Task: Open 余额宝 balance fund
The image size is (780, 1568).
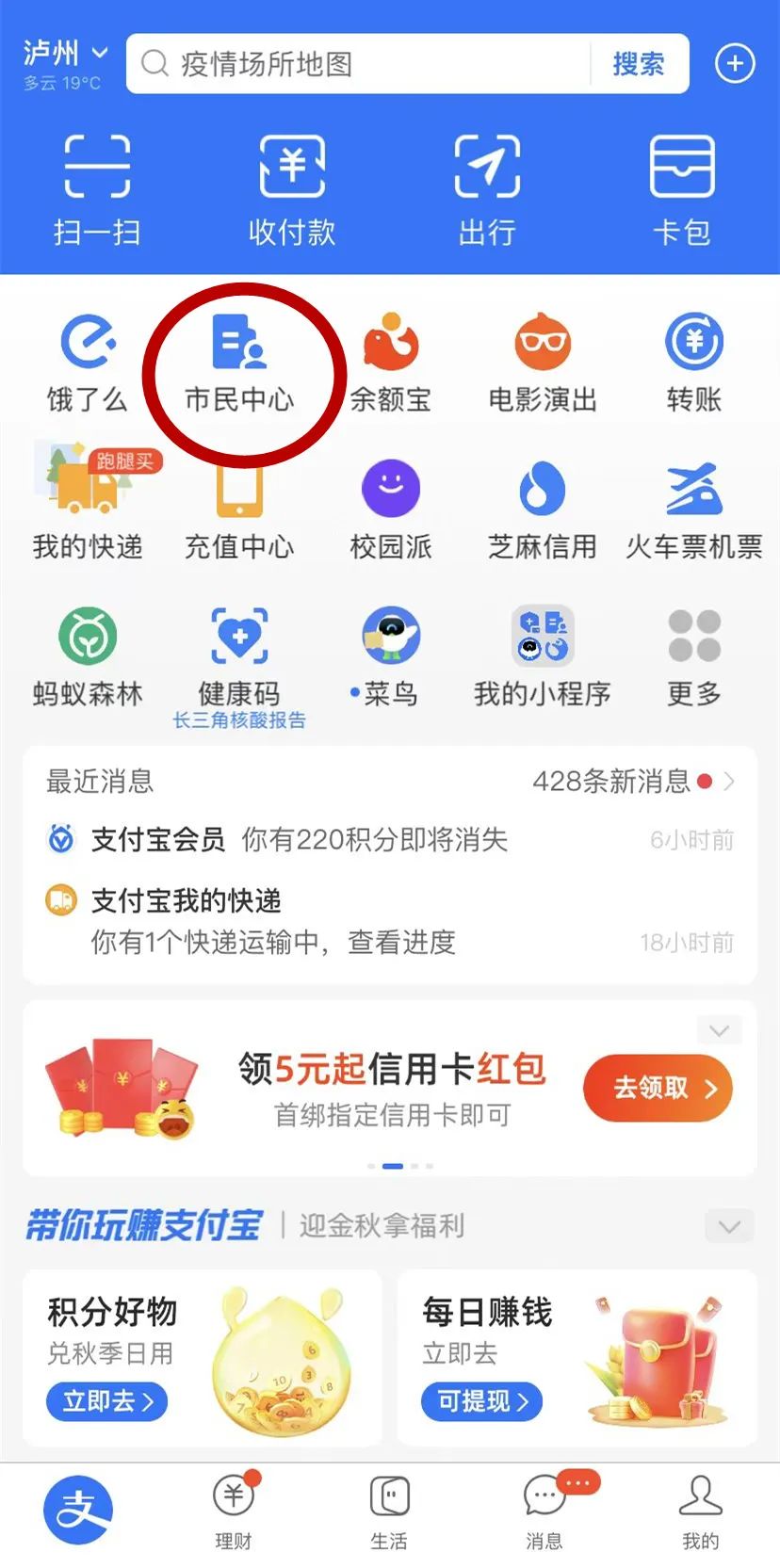Action: coord(392,363)
